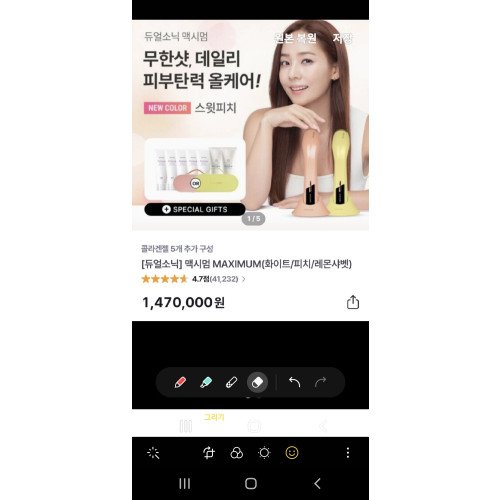This screenshot has width=500, height=500.
Task: Pick the eraser tool
Action: pos(257,382)
